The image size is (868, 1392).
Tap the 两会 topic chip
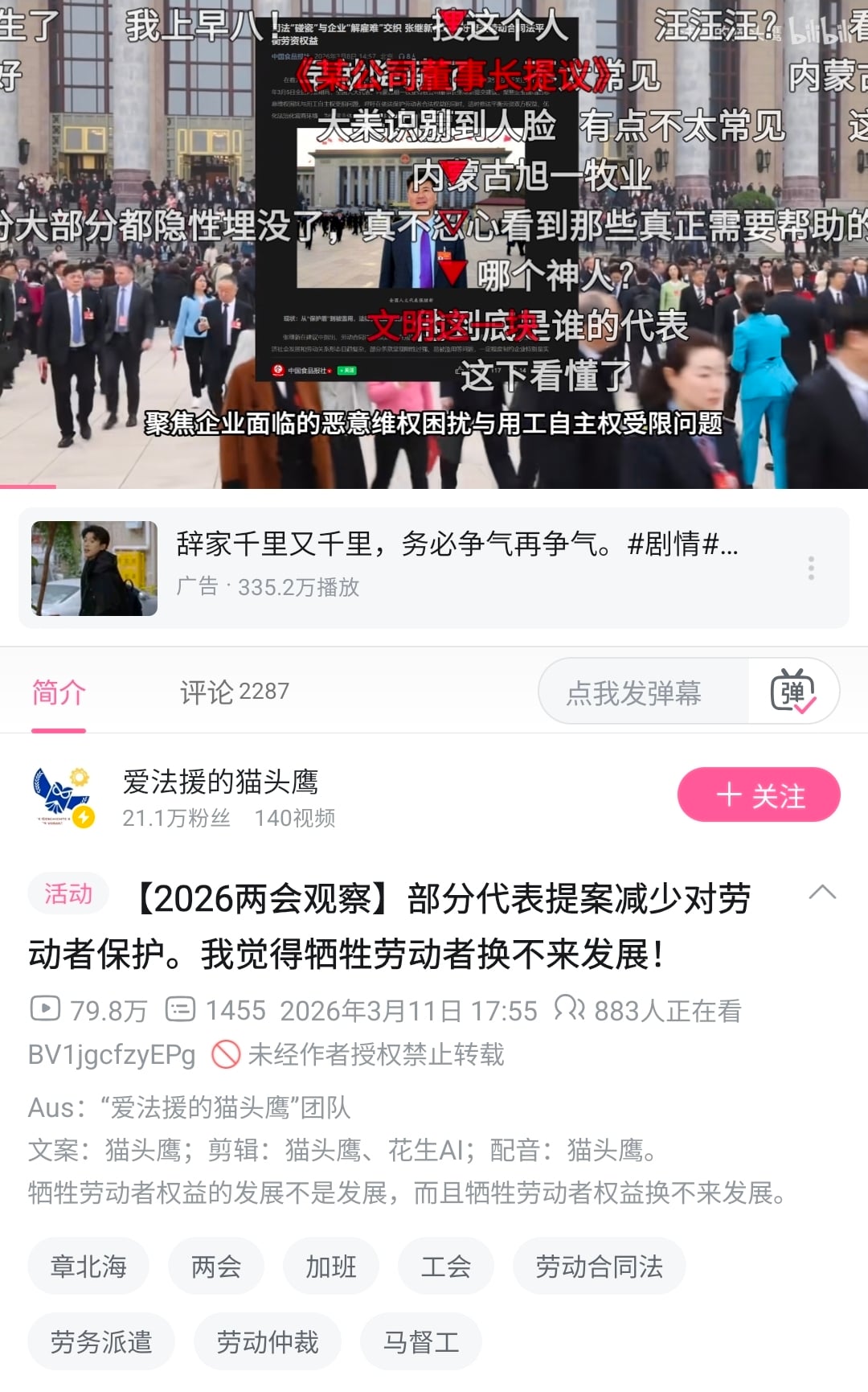216,1267
